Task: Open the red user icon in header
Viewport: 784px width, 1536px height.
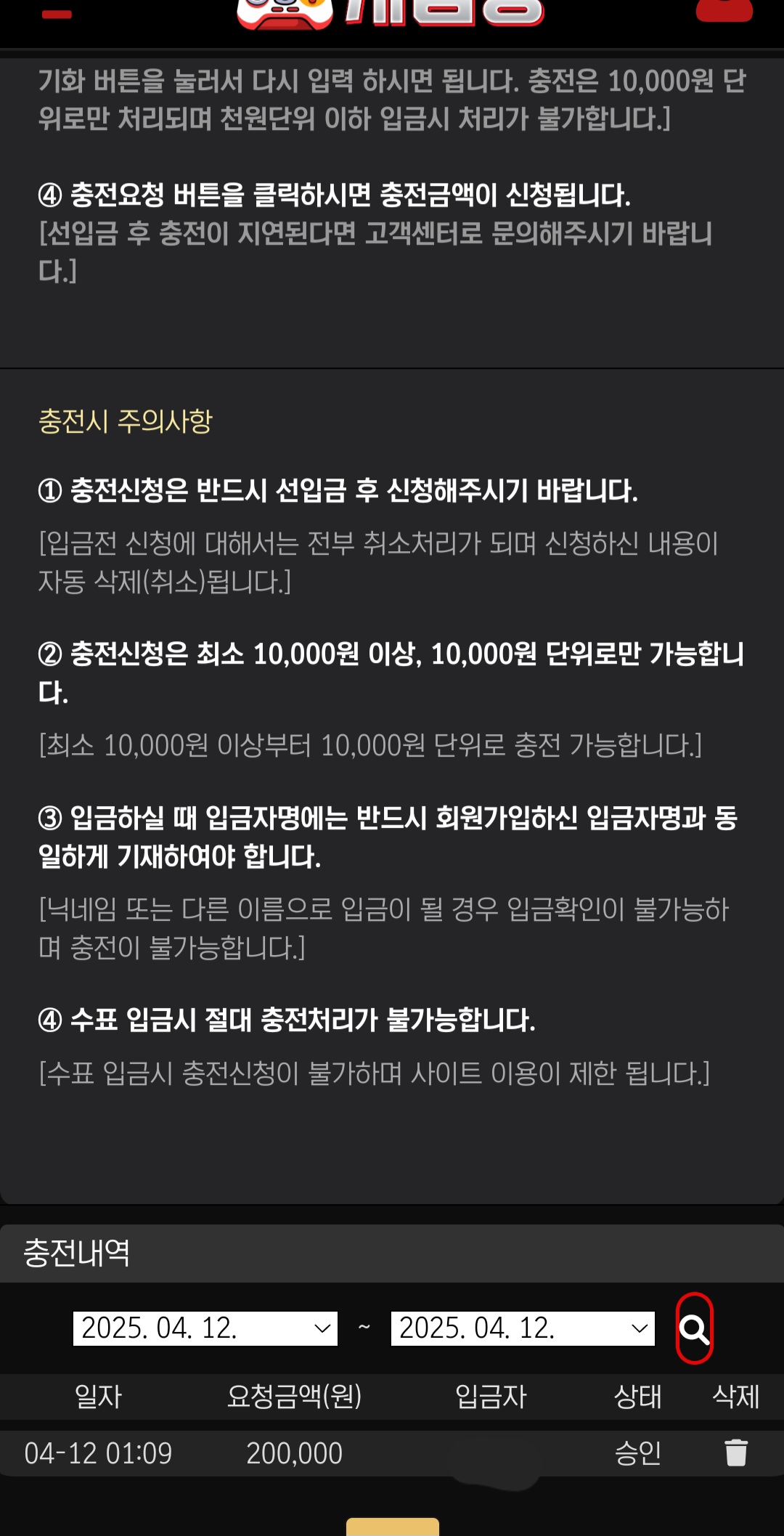Action: click(x=724, y=10)
